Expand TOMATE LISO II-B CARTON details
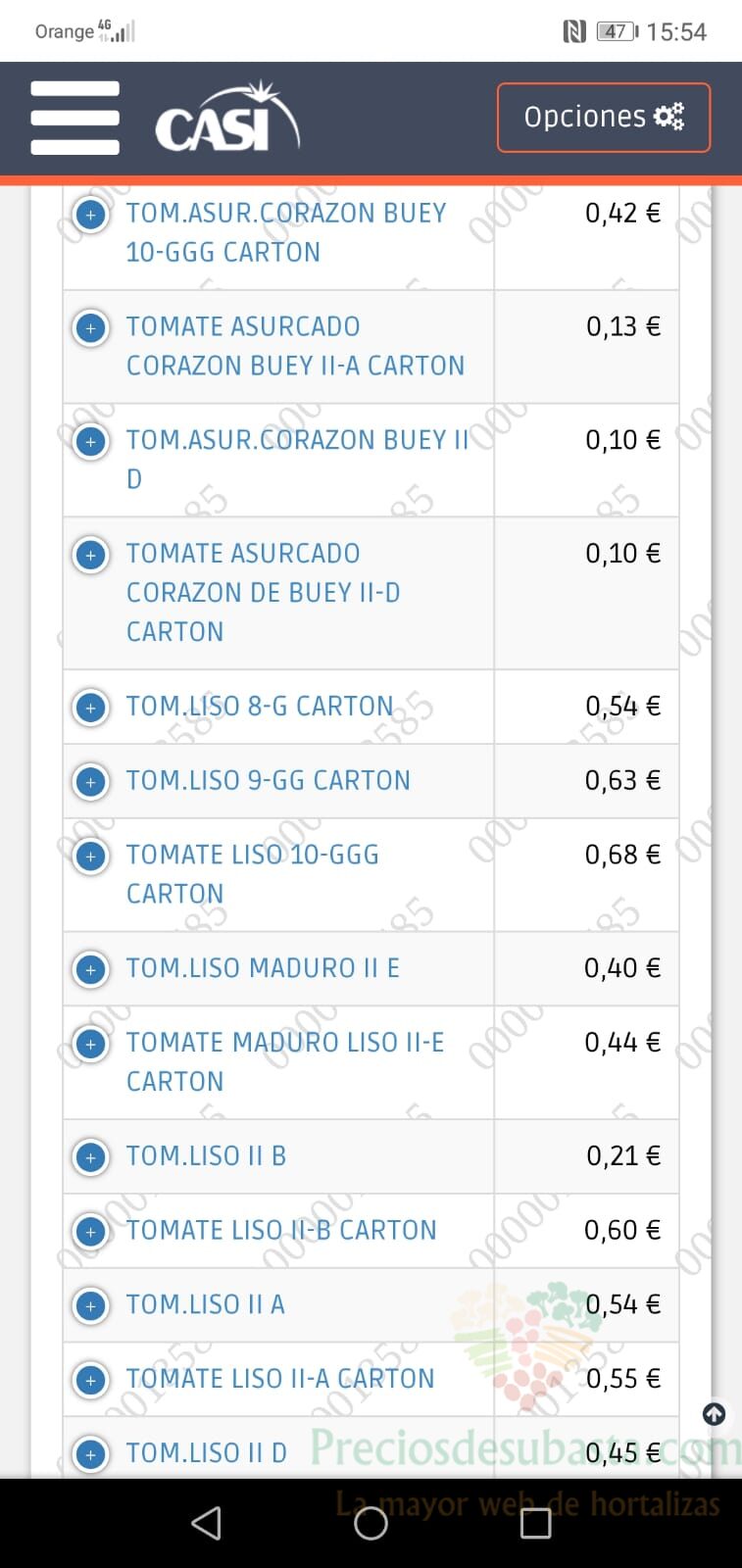This screenshot has width=742, height=1568. point(91,1232)
